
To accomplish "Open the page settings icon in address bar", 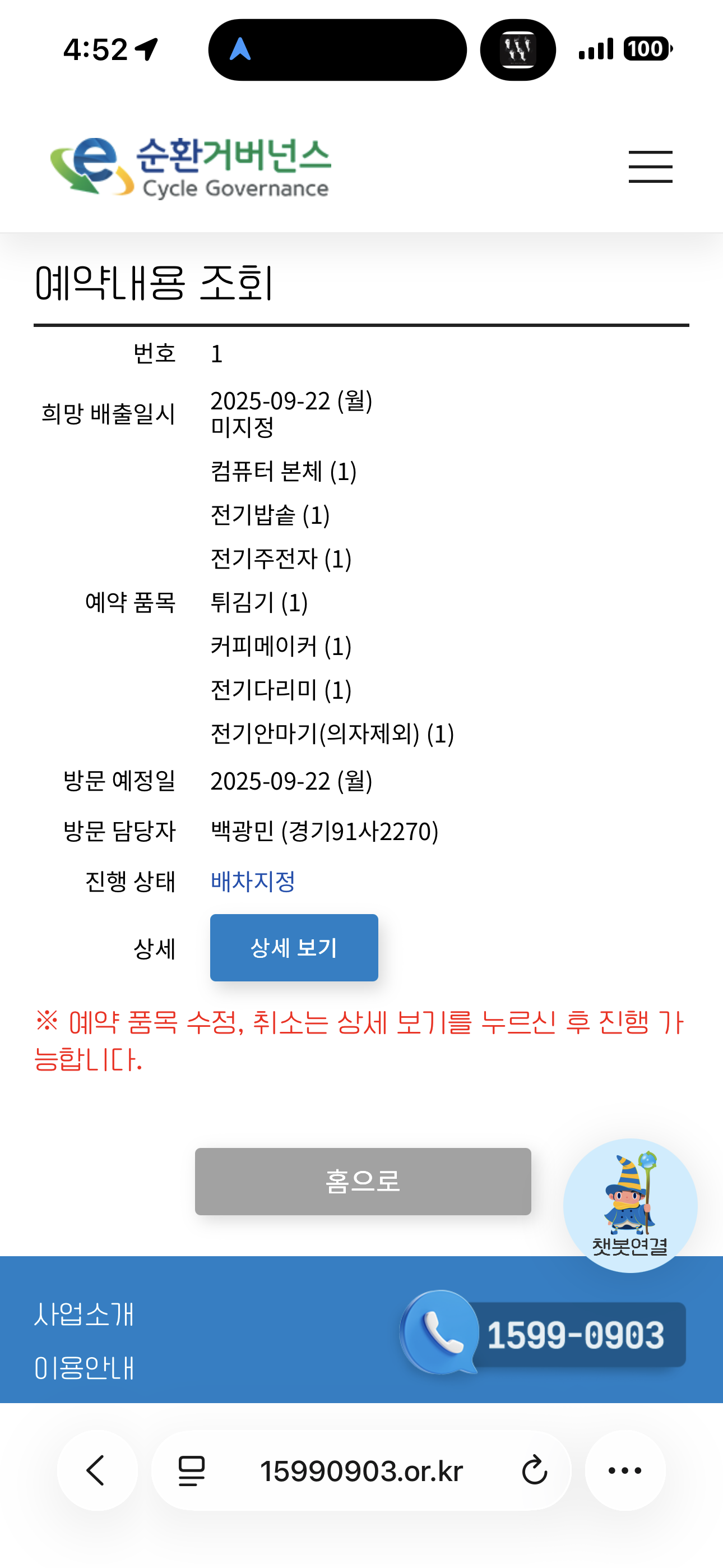I will [192, 1470].
